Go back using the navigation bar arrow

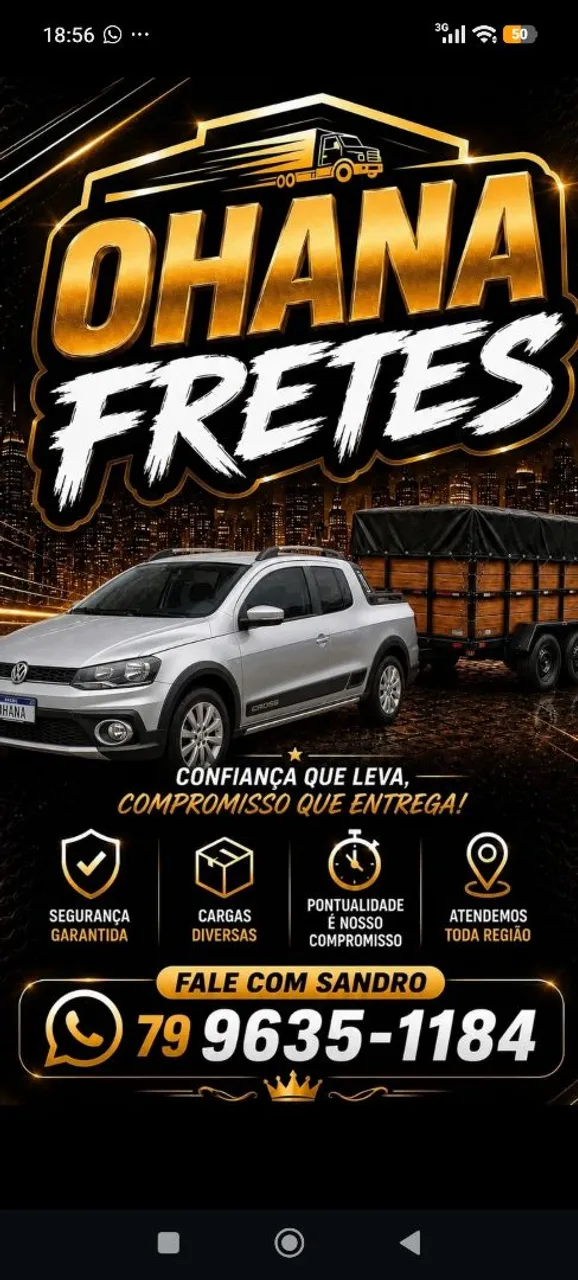click(410, 1242)
